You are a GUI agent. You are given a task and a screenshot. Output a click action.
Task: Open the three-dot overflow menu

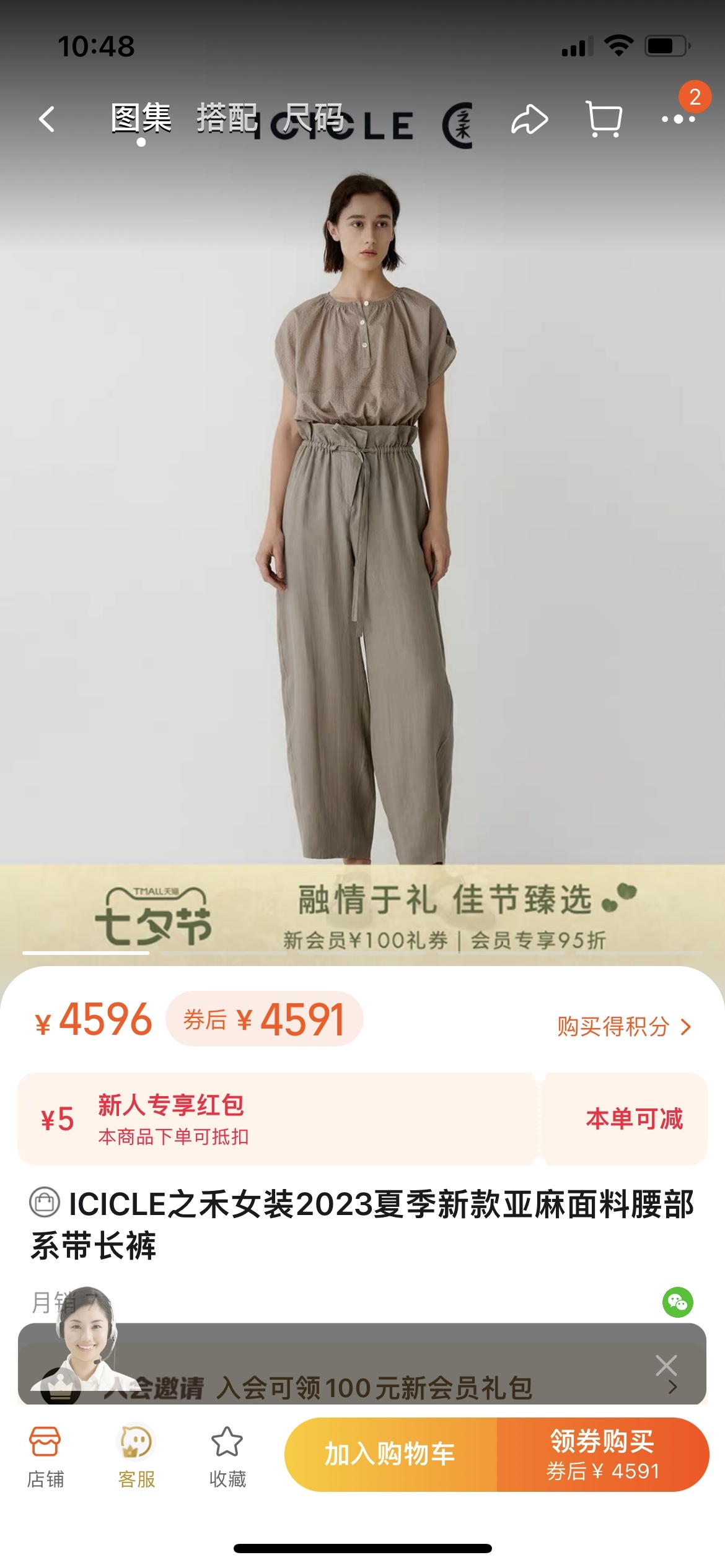tap(678, 119)
